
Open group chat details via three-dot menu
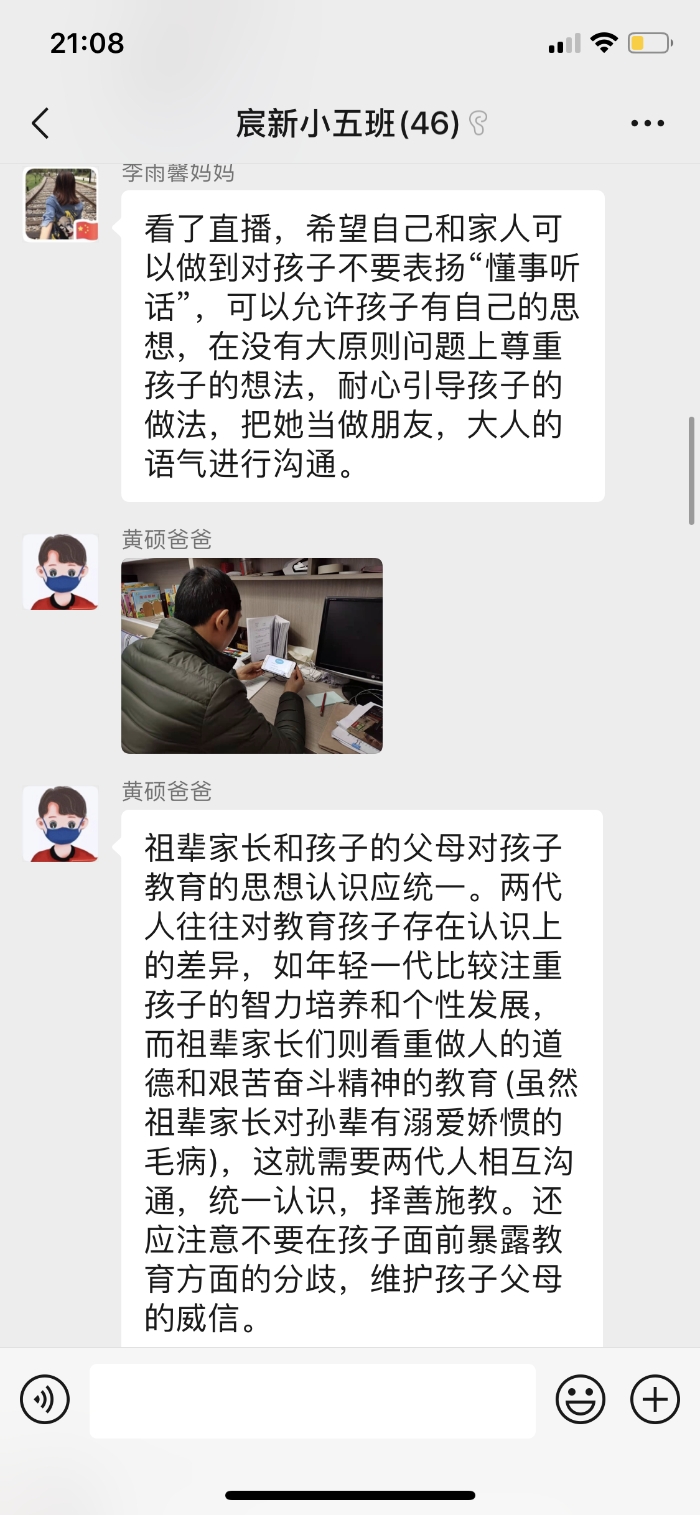[647, 124]
